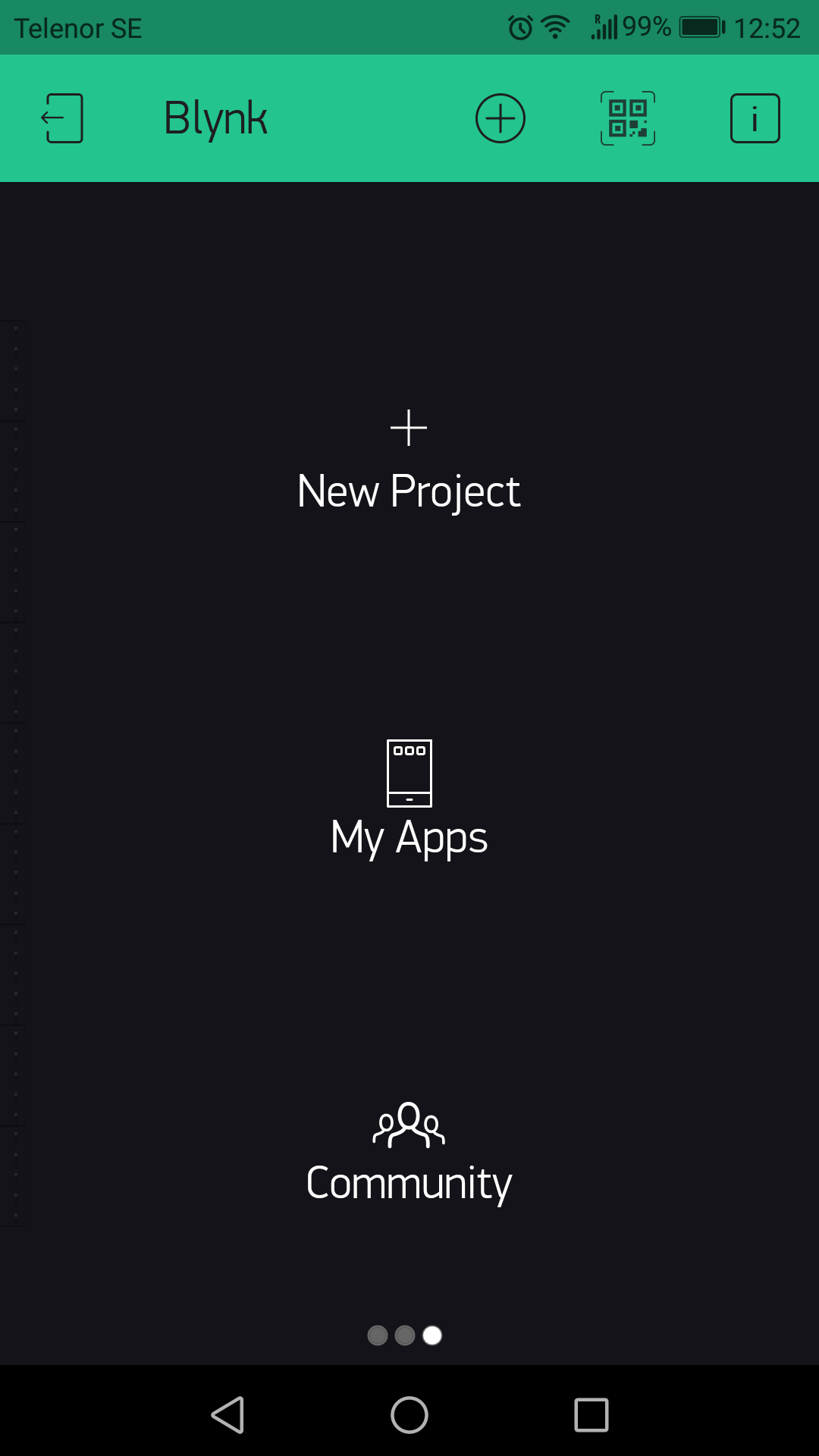
Task: Add a project via the circled plus icon
Action: 500,118
